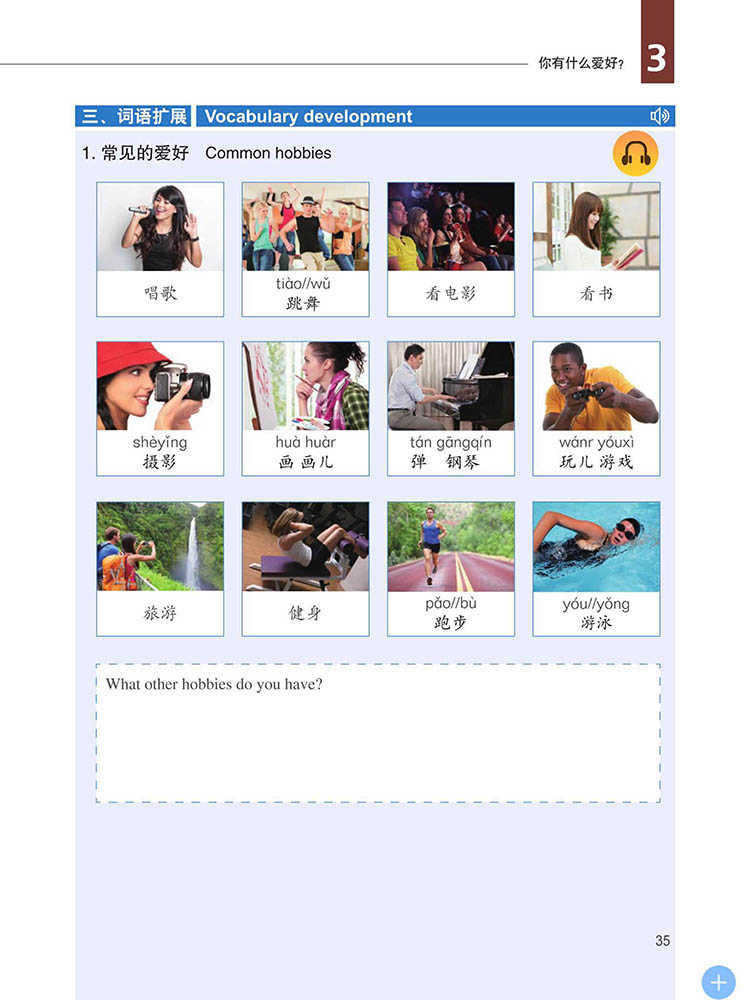This screenshot has width=750, height=1000.
Task: Select the 摄影 photography card
Action: 160,408
